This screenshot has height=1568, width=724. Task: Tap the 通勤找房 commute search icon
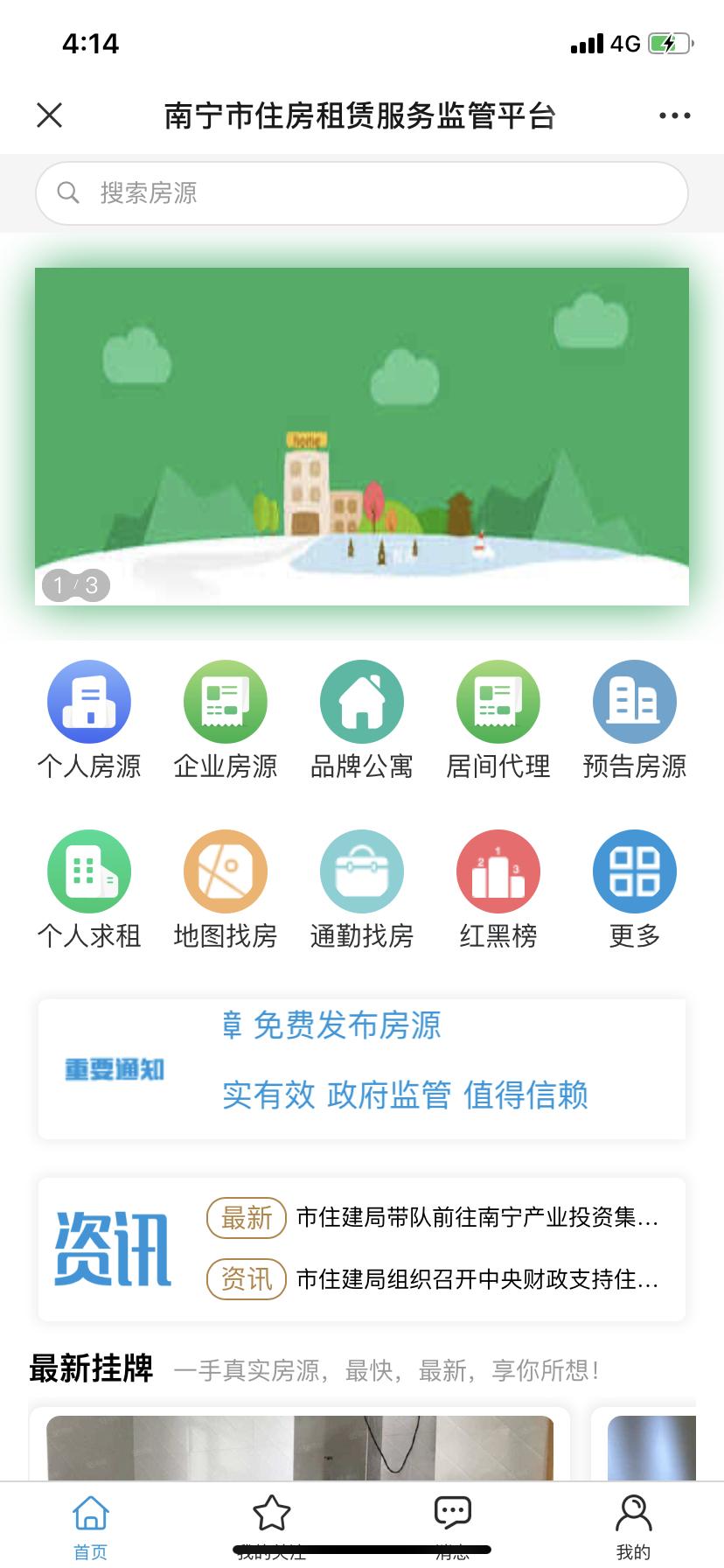click(362, 887)
